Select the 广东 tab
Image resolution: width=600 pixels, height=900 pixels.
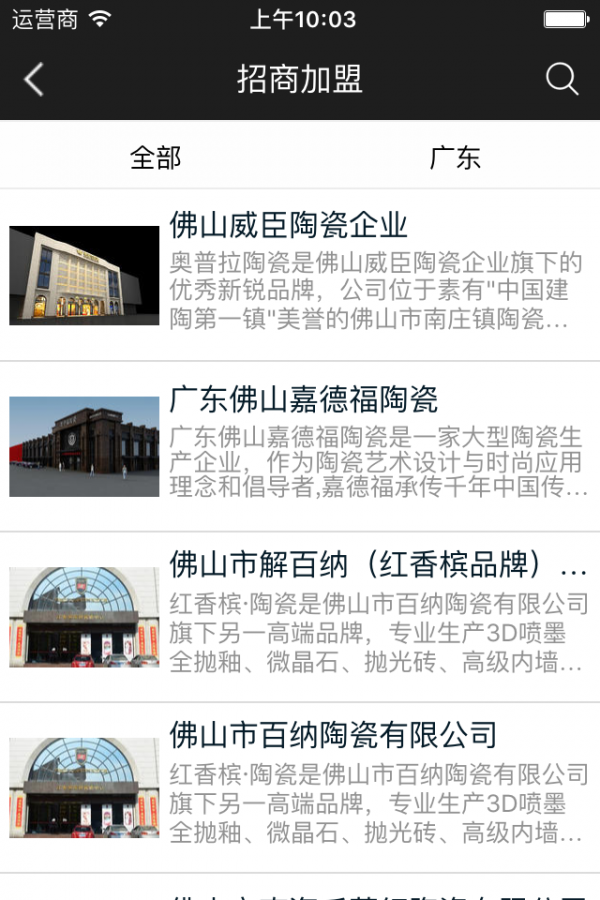pos(455,157)
